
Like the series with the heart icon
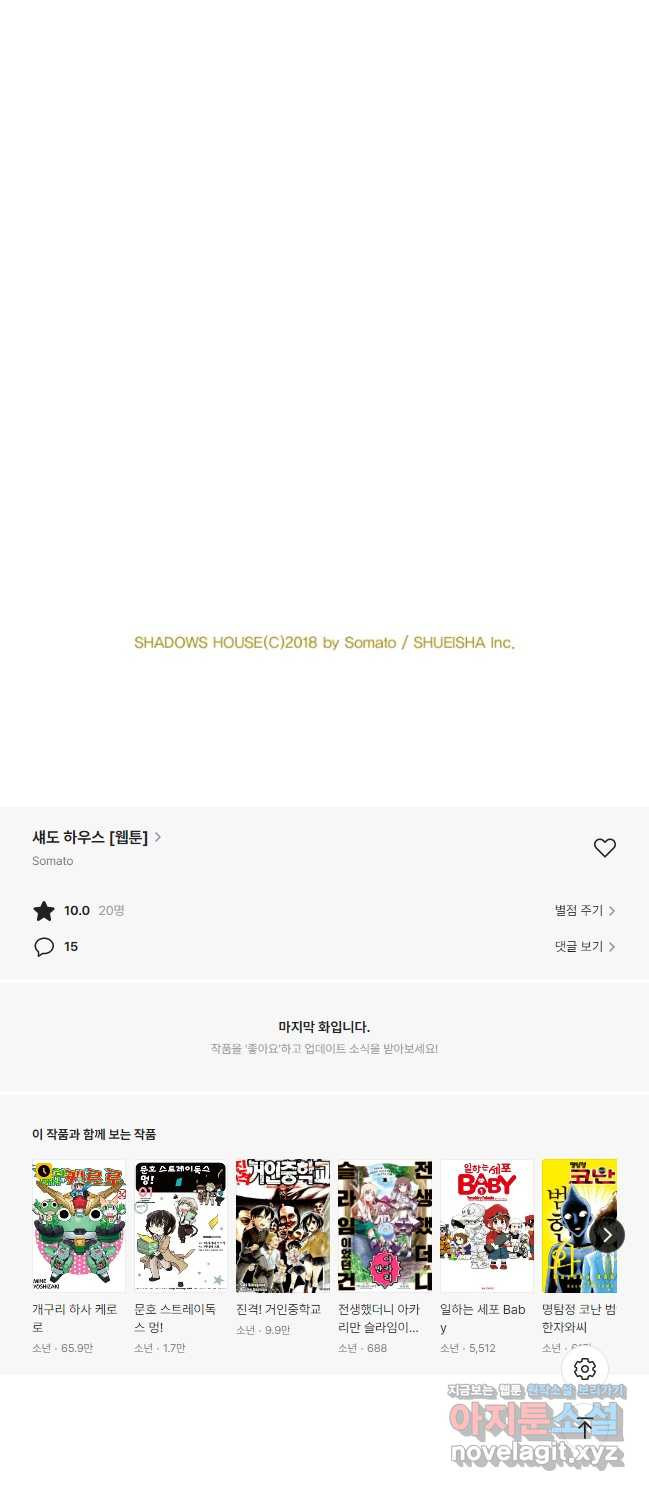click(605, 848)
